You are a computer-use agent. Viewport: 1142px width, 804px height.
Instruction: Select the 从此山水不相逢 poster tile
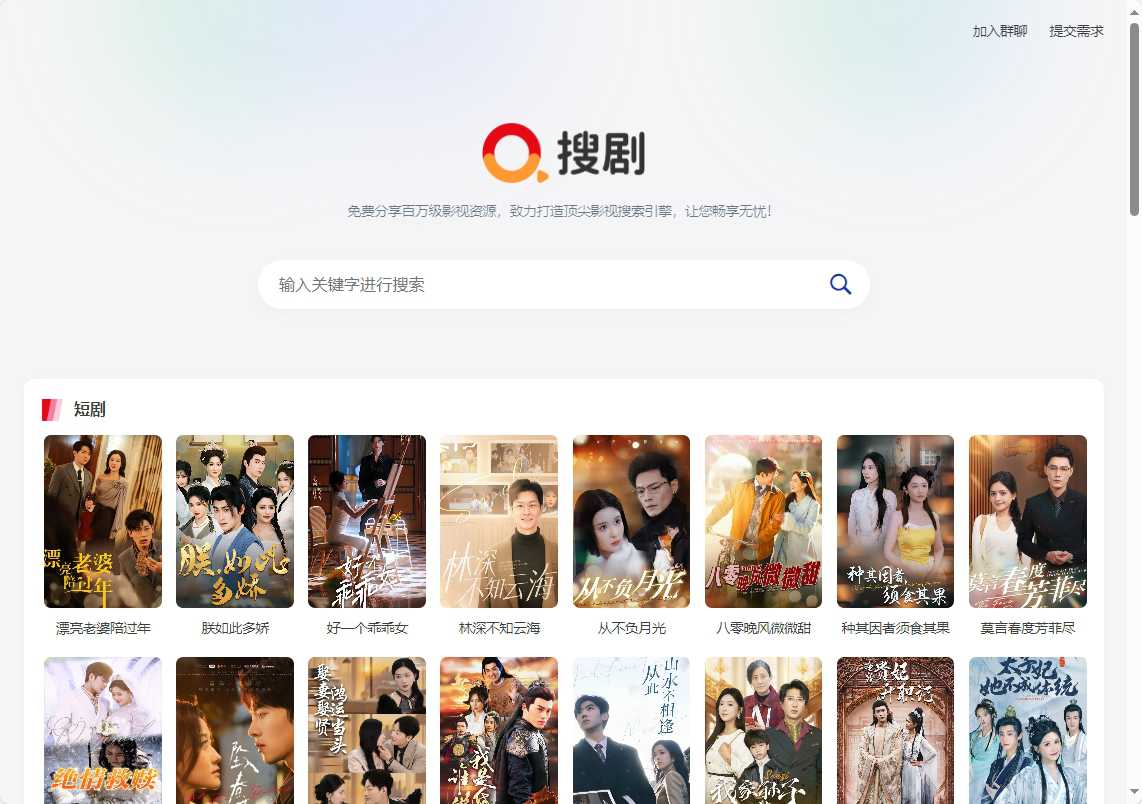click(x=631, y=730)
